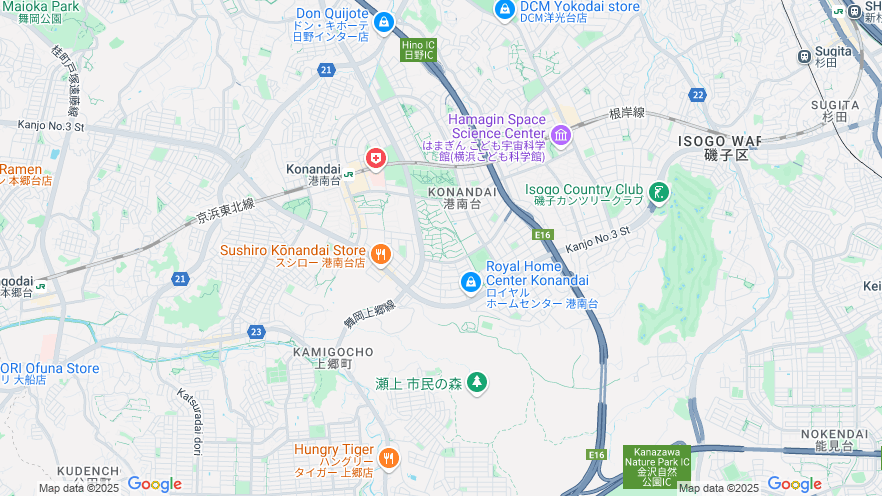This screenshot has width=882, height=496.
Task: Tap the Sushiro Konandai Store restaurant pin
Action: click(380, 256)
